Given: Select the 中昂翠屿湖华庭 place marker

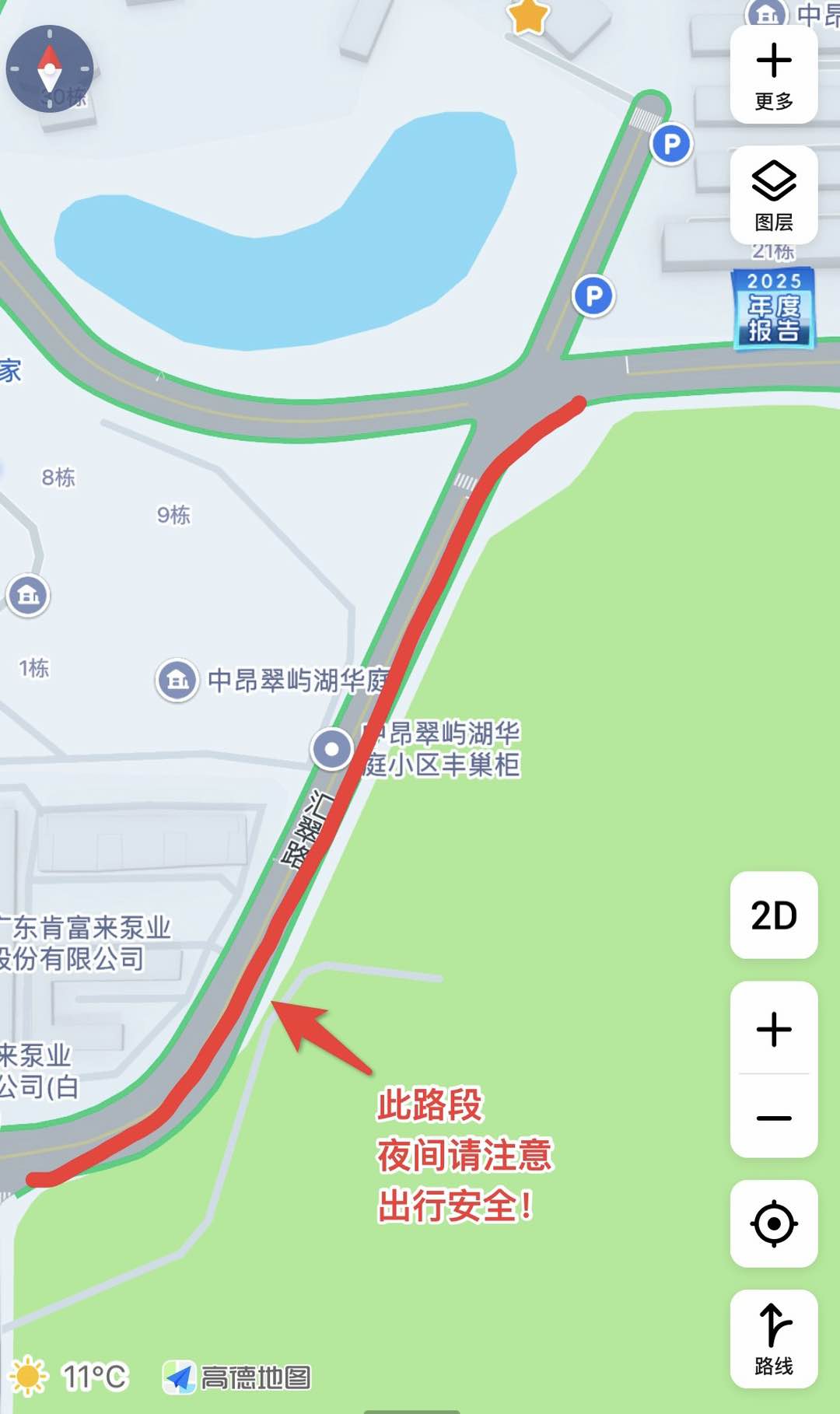Looking at the screenshot, I should pyautogui.click(x=177, y=681).
